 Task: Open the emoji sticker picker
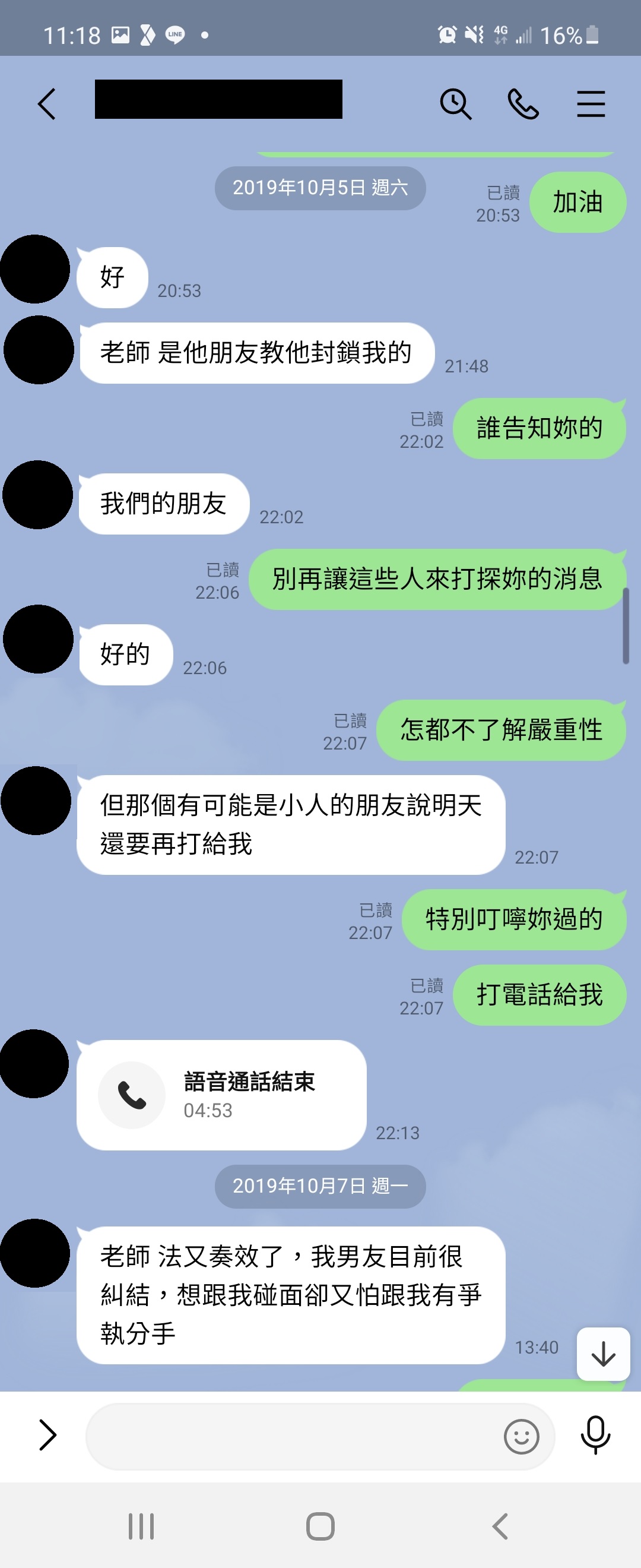521,1436
